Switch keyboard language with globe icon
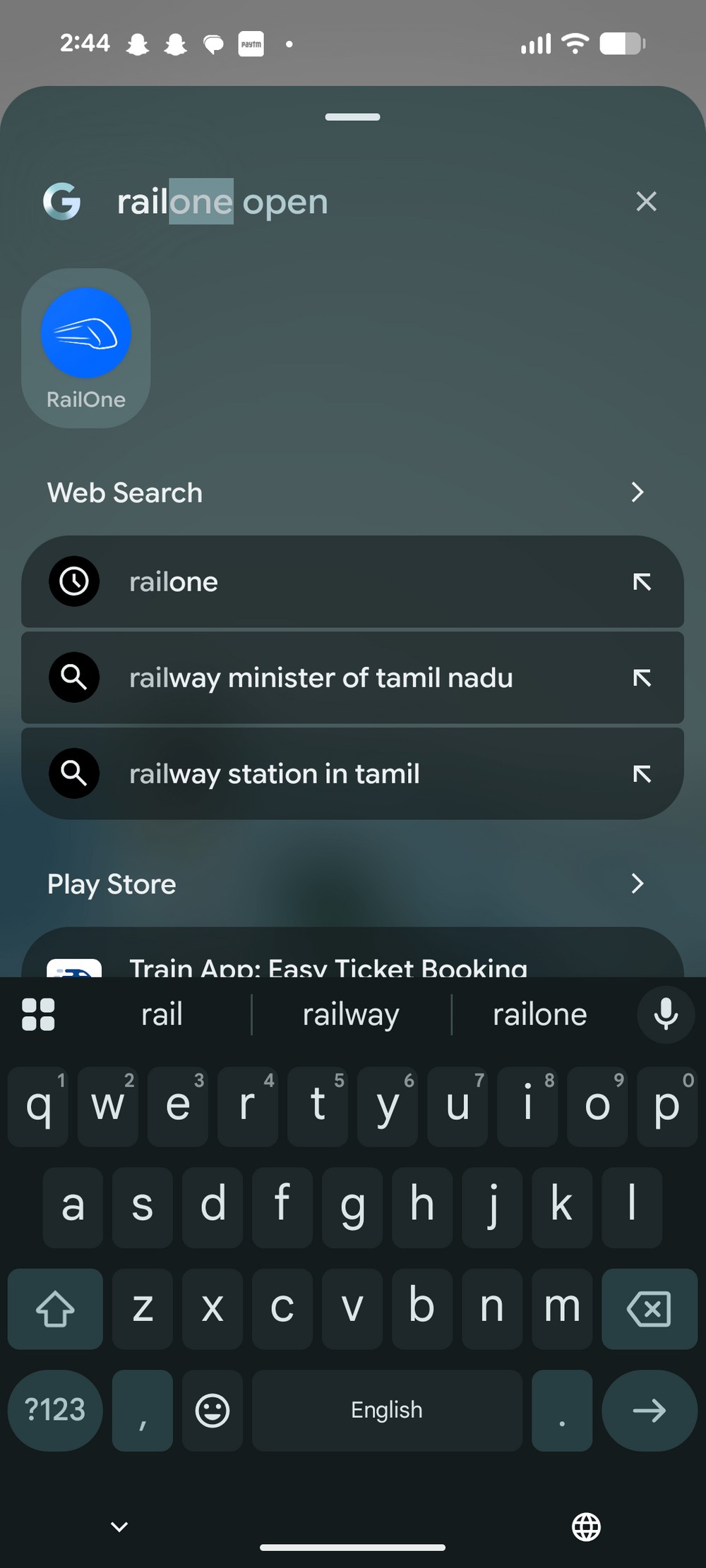Screen dimensions: 706x1568 586,1527
